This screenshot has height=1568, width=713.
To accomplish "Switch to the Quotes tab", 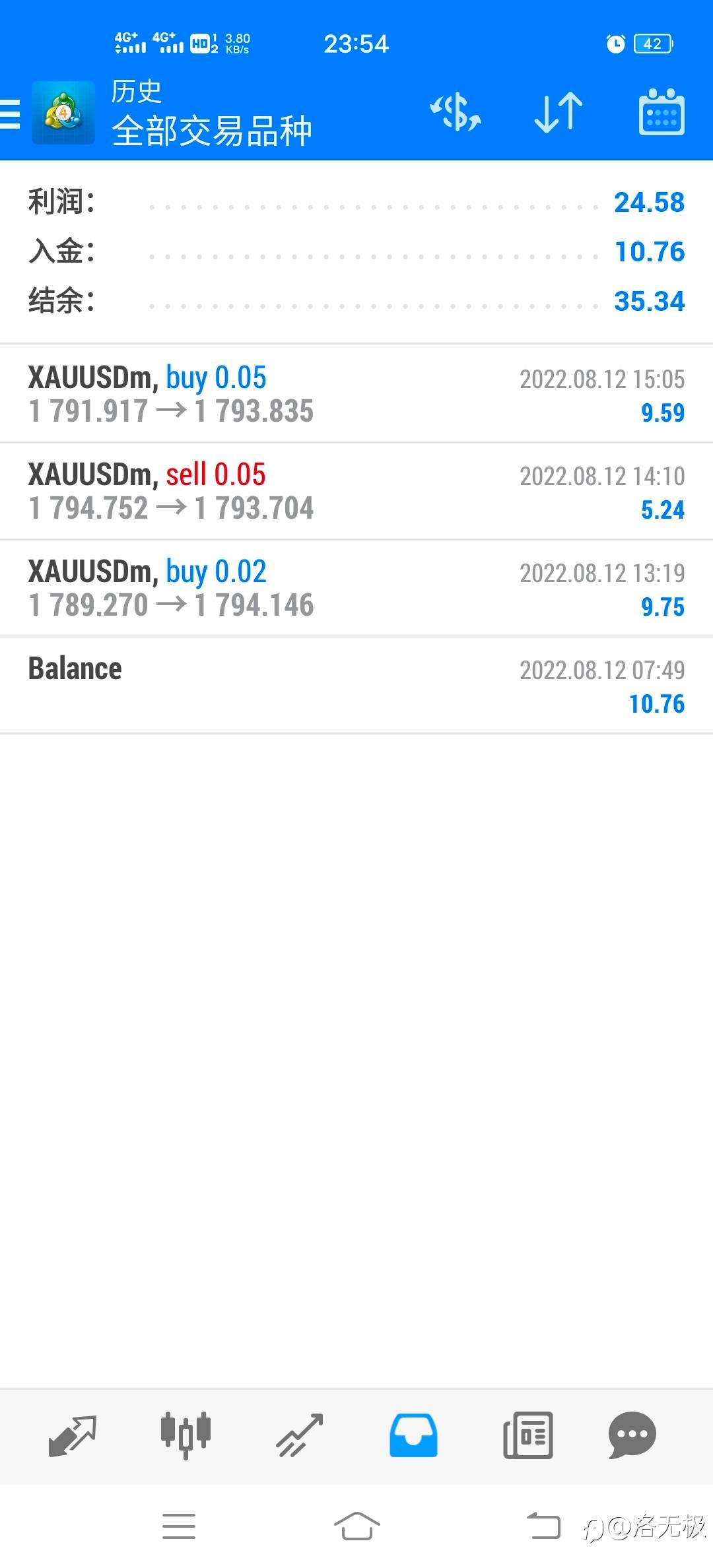I will pos(73,1435).
